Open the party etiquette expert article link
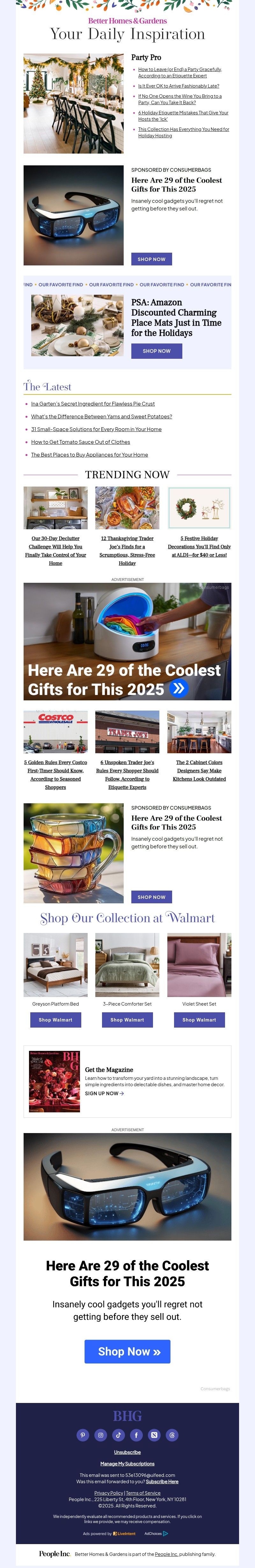Viewport: 255px width, 1568px height. [179, 72]
